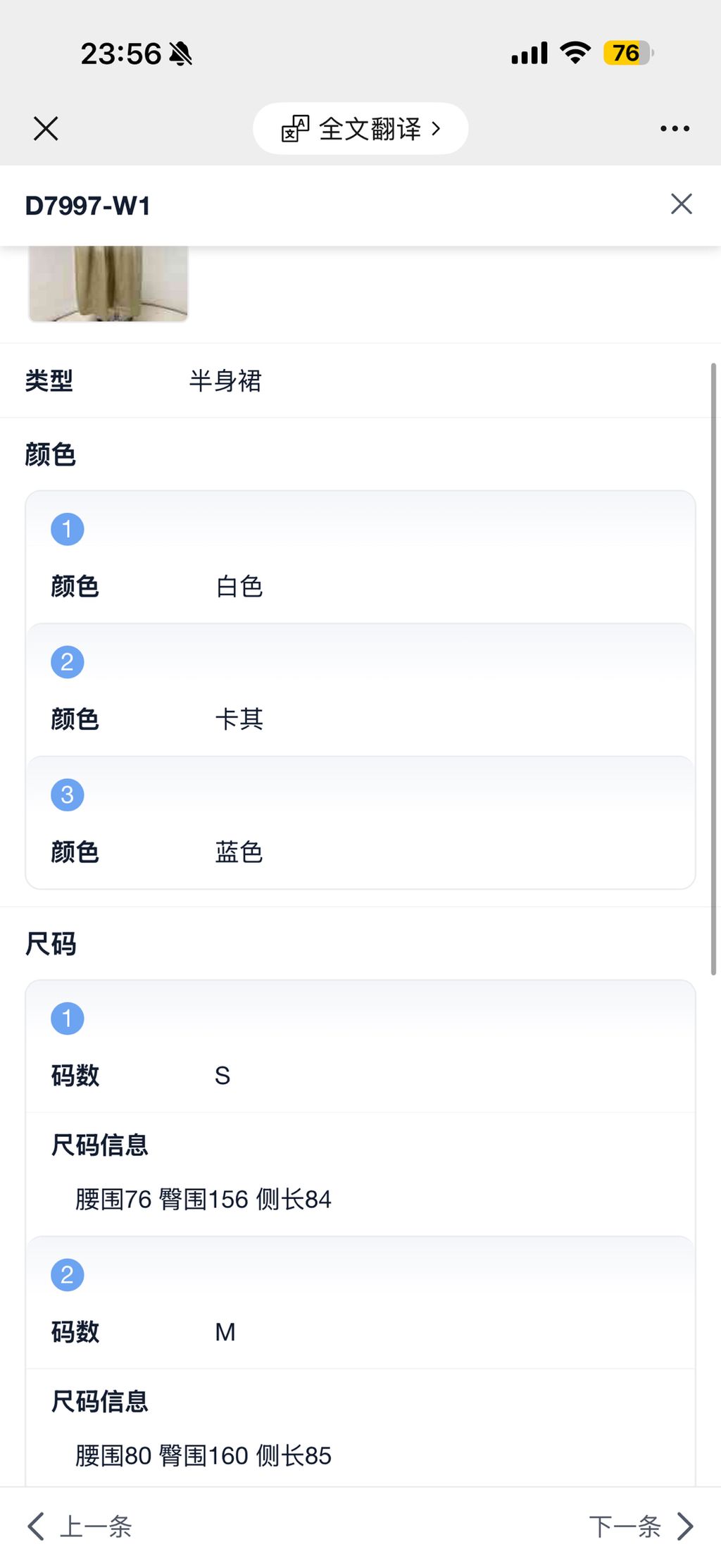This screenshot has width=721, height=1568.
Task: Select color option 蓝色 (blue)
Action: click(240, 852)
